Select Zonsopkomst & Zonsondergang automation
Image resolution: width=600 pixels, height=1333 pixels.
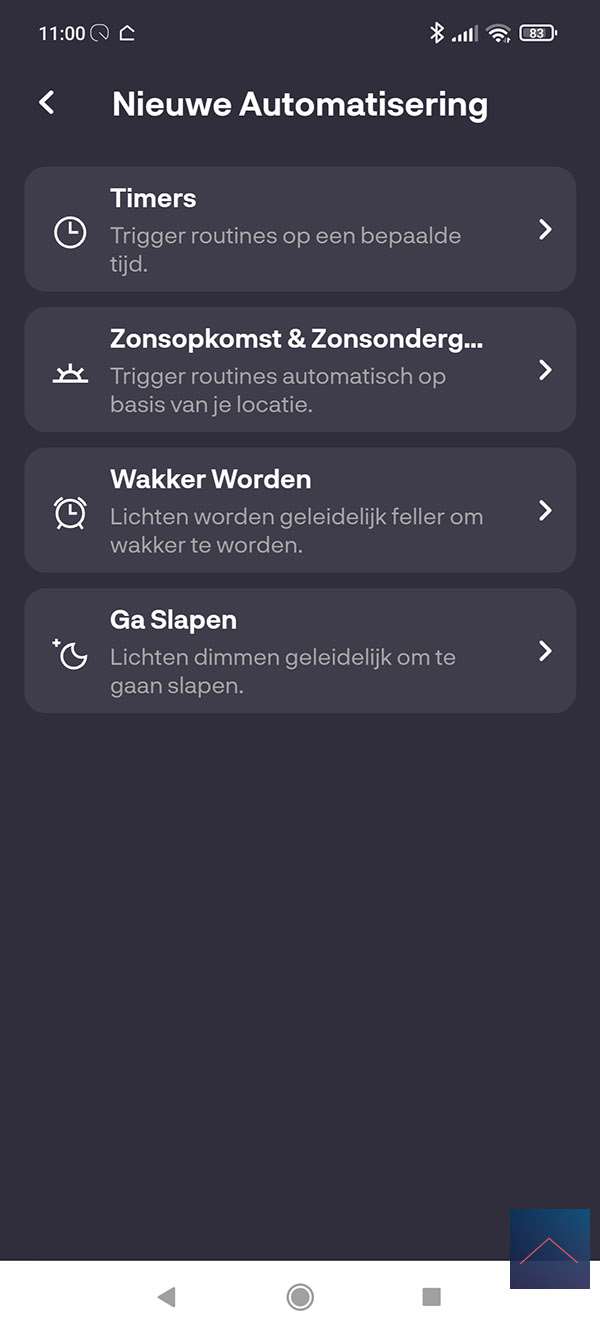click(300, 370)
